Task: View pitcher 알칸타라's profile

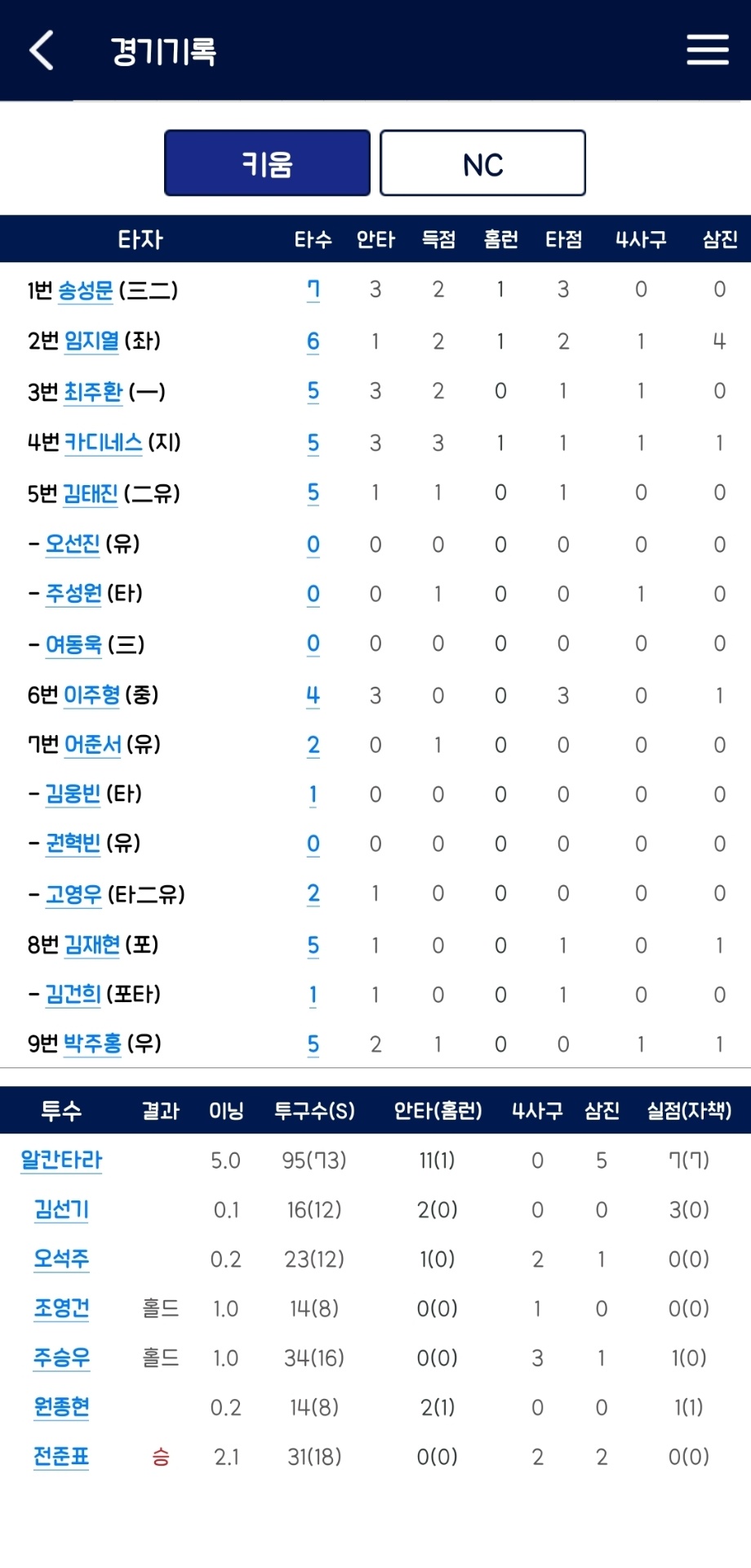Action: point(61,1160)
